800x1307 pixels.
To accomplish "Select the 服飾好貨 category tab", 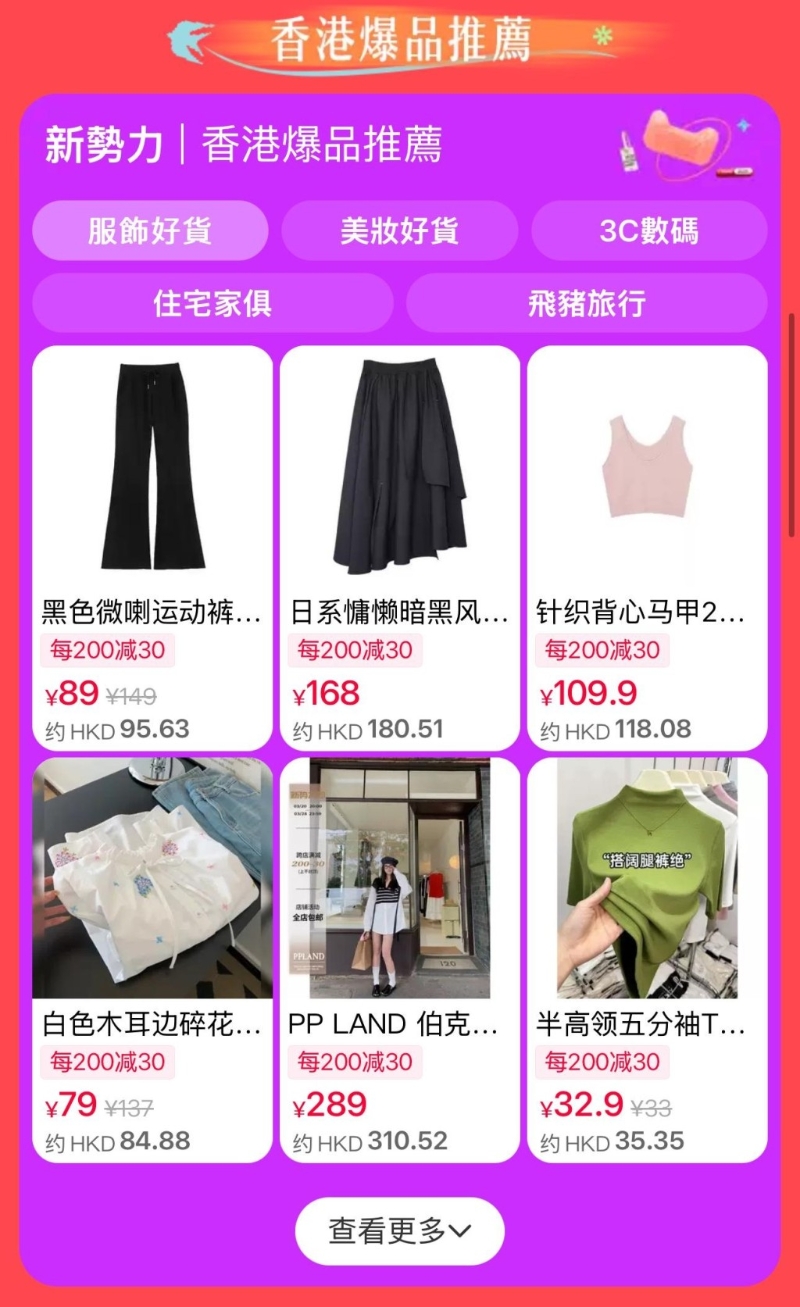I will pyautogui.click(x=150, y=231).
